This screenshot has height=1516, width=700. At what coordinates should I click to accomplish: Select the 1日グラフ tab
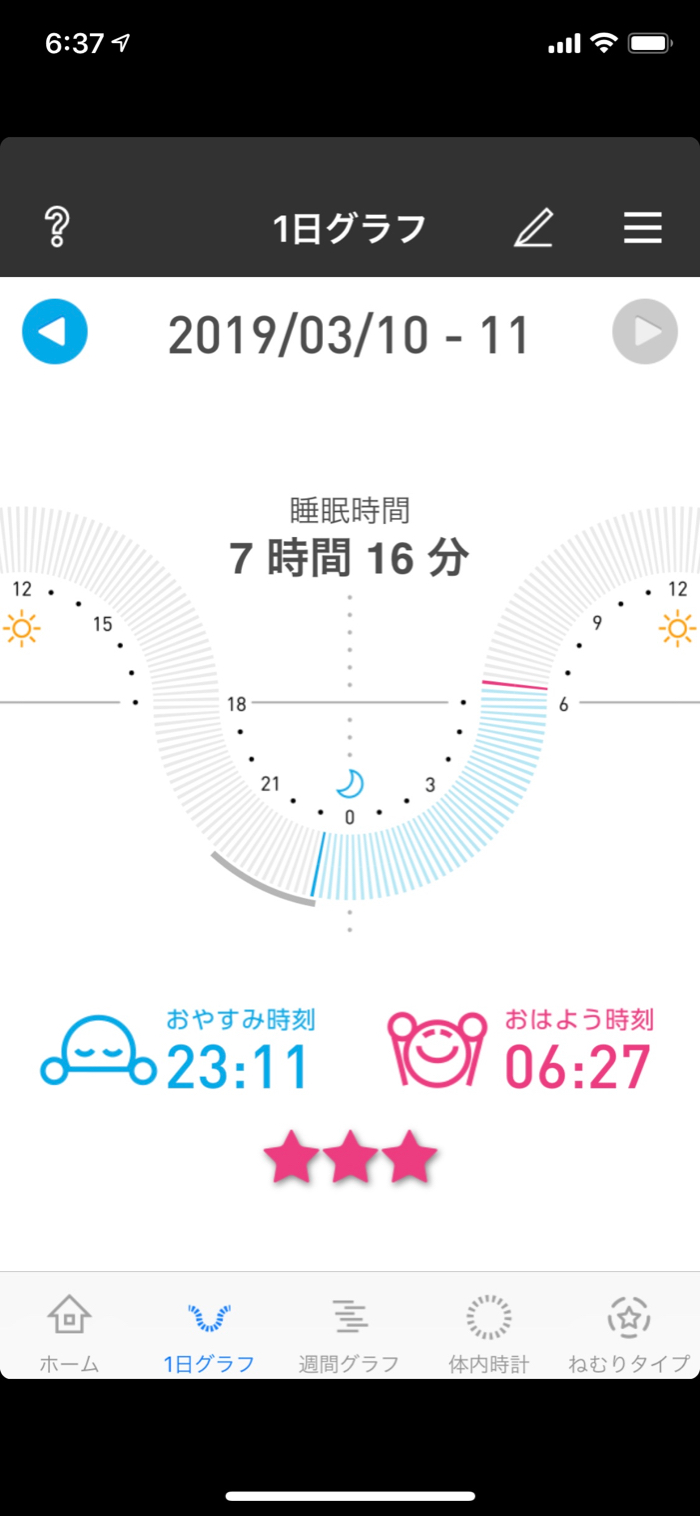[209, 1333]
